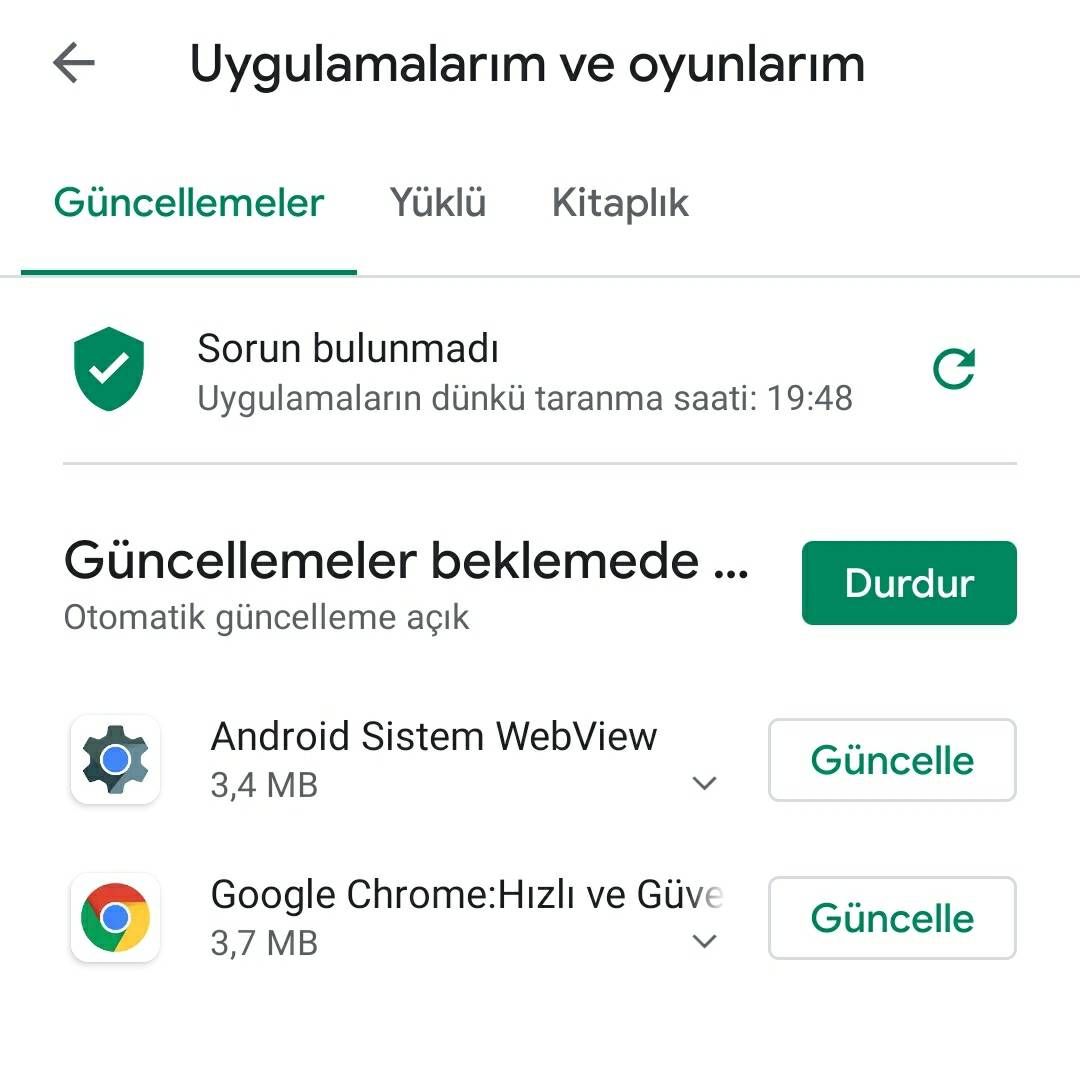The width and height of the screenshot is (1080, 1065).
Task: Update Google Chrome
Action: pyautogui.click(x=891, y=918)
